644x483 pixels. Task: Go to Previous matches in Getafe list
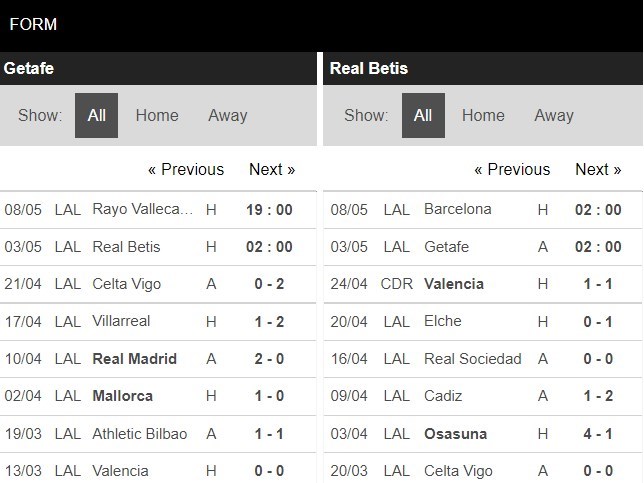186,169
